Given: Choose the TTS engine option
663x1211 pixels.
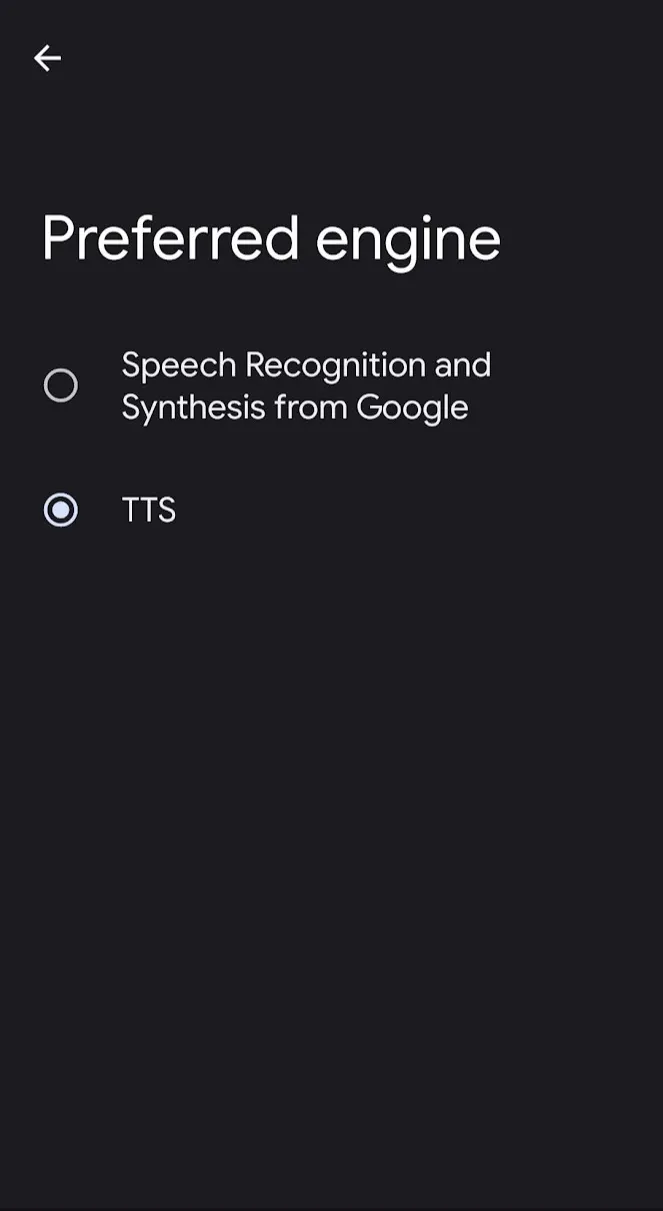Looking at the screenshot, I should tap(61, 510).
